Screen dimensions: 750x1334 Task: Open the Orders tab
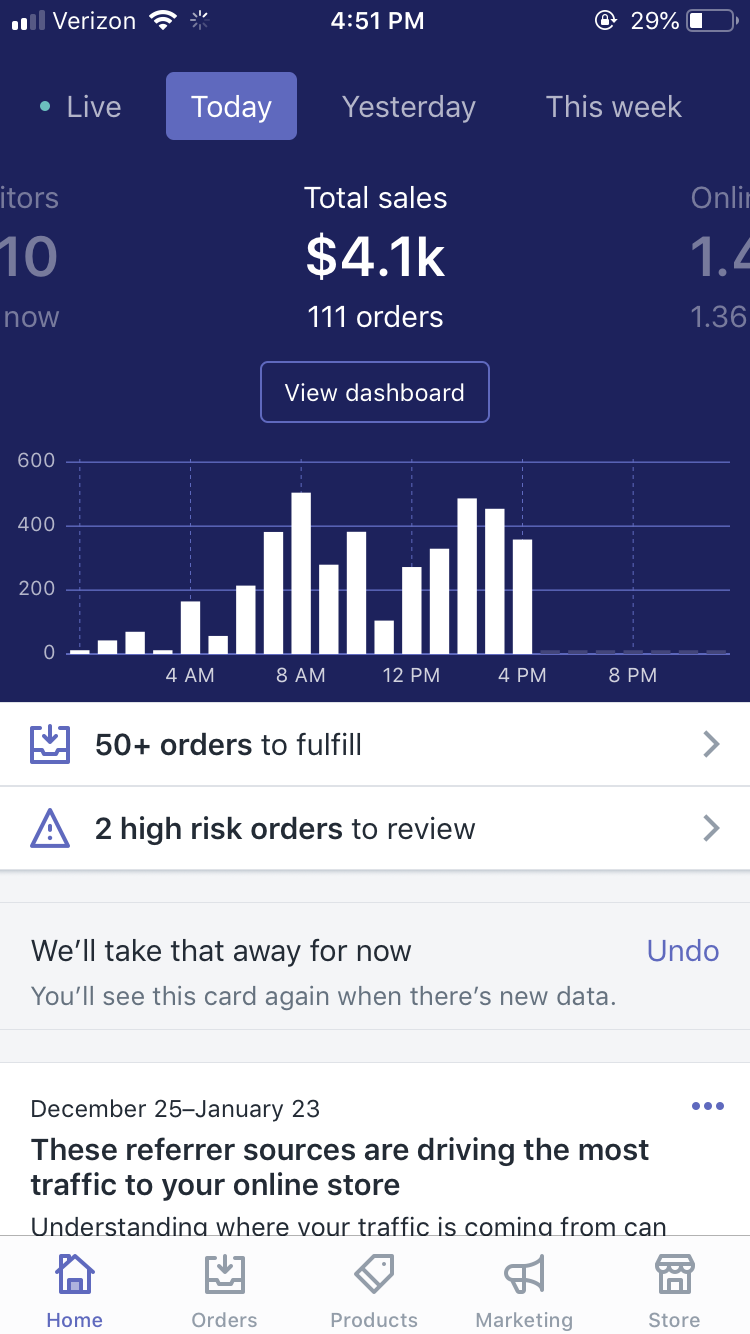(224, 1290)
